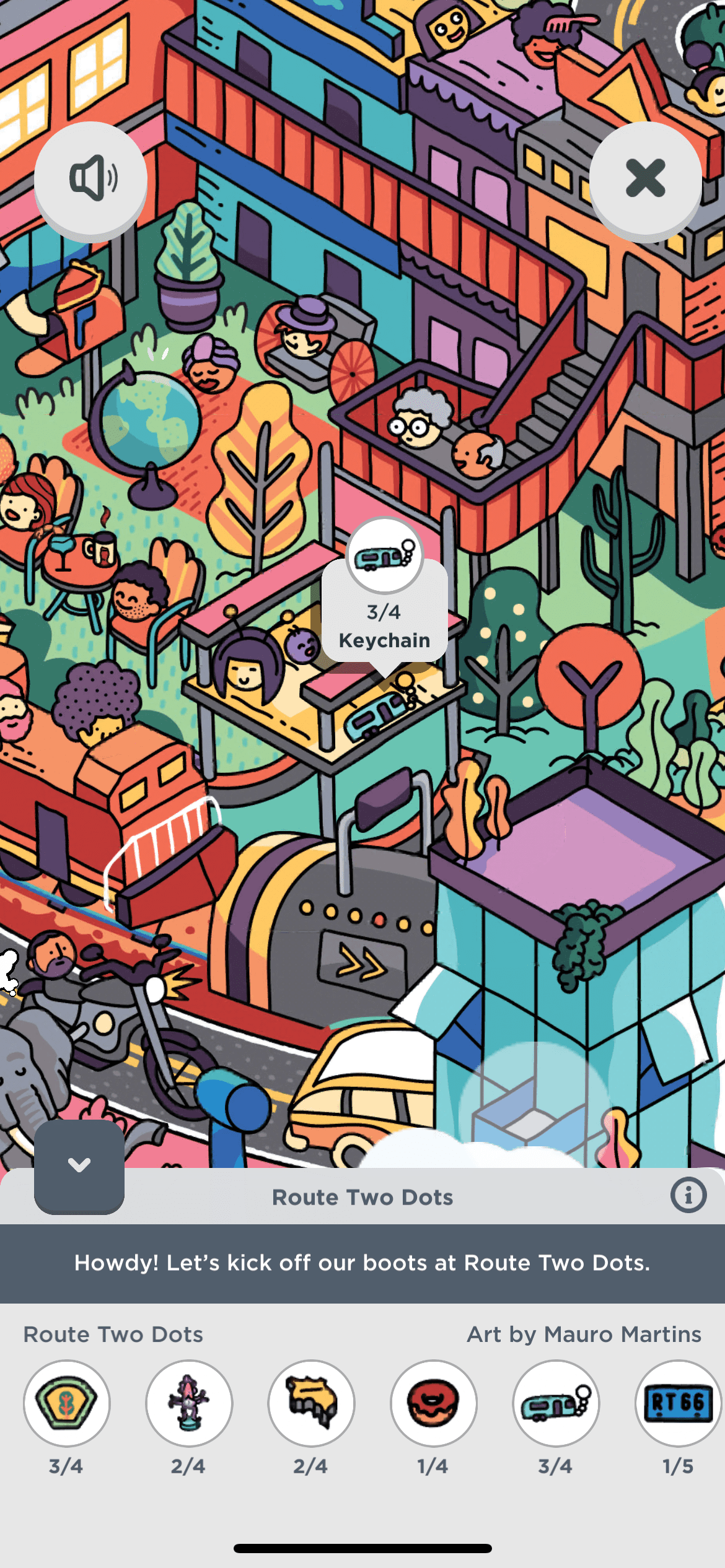The width and height of the screenshot is (725, 1568).
Task: Select the trailer keychain item in list
Action: tap(556, 1403)
